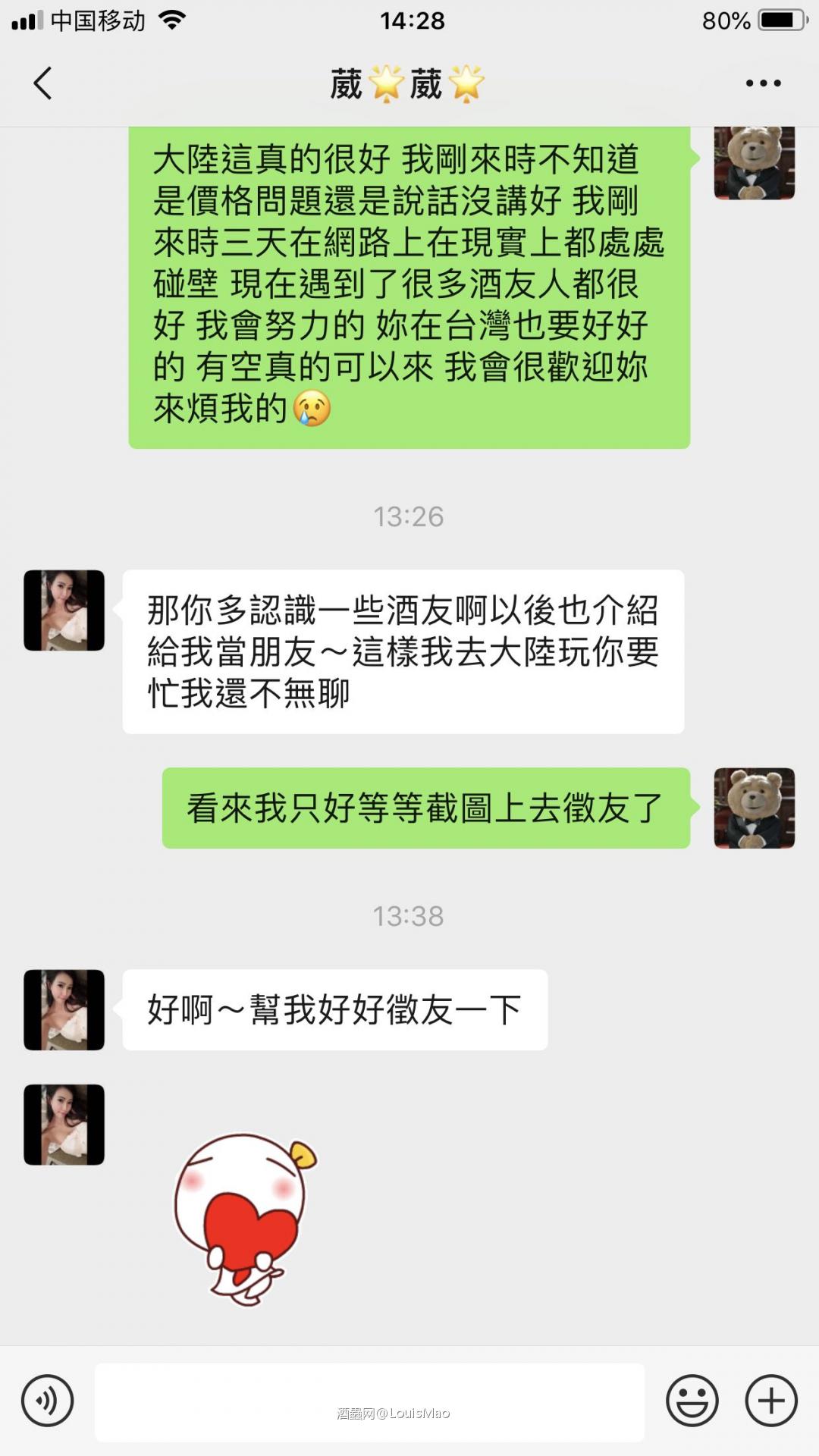
Task: Open chat info via three-dot menu
Action: point(763,83)
